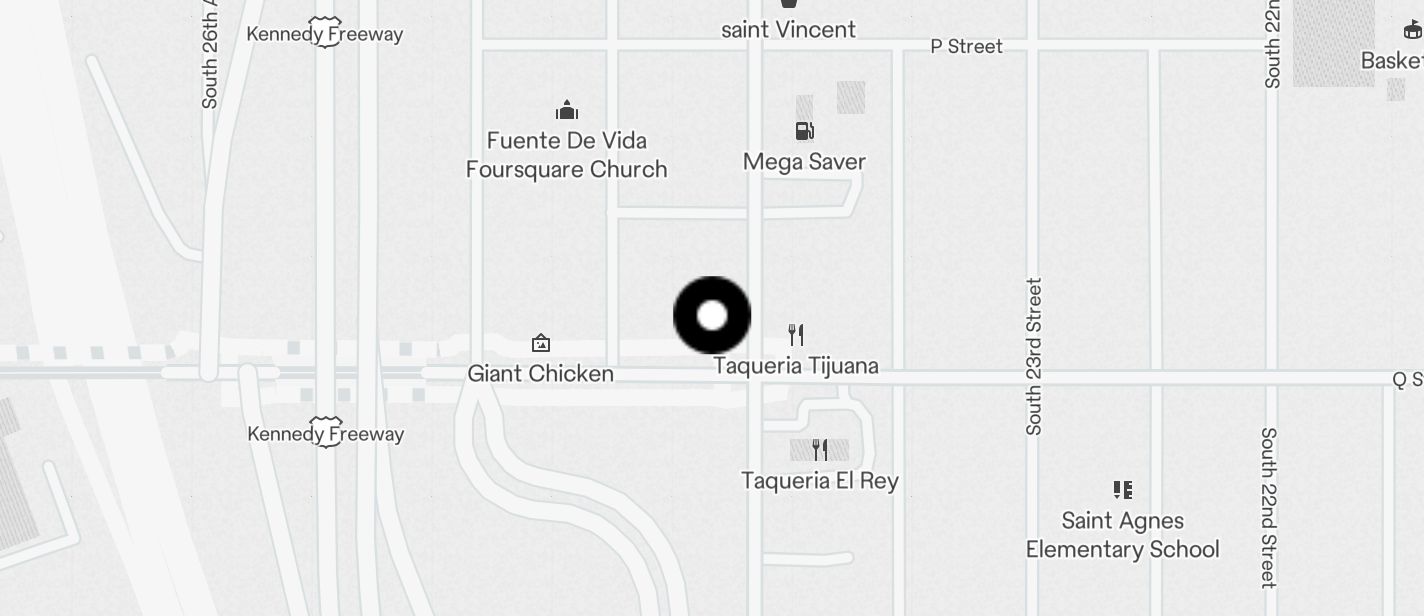
Task: Open Fuente De Vida Foursquare Church marker
Action: click(567, 110)
